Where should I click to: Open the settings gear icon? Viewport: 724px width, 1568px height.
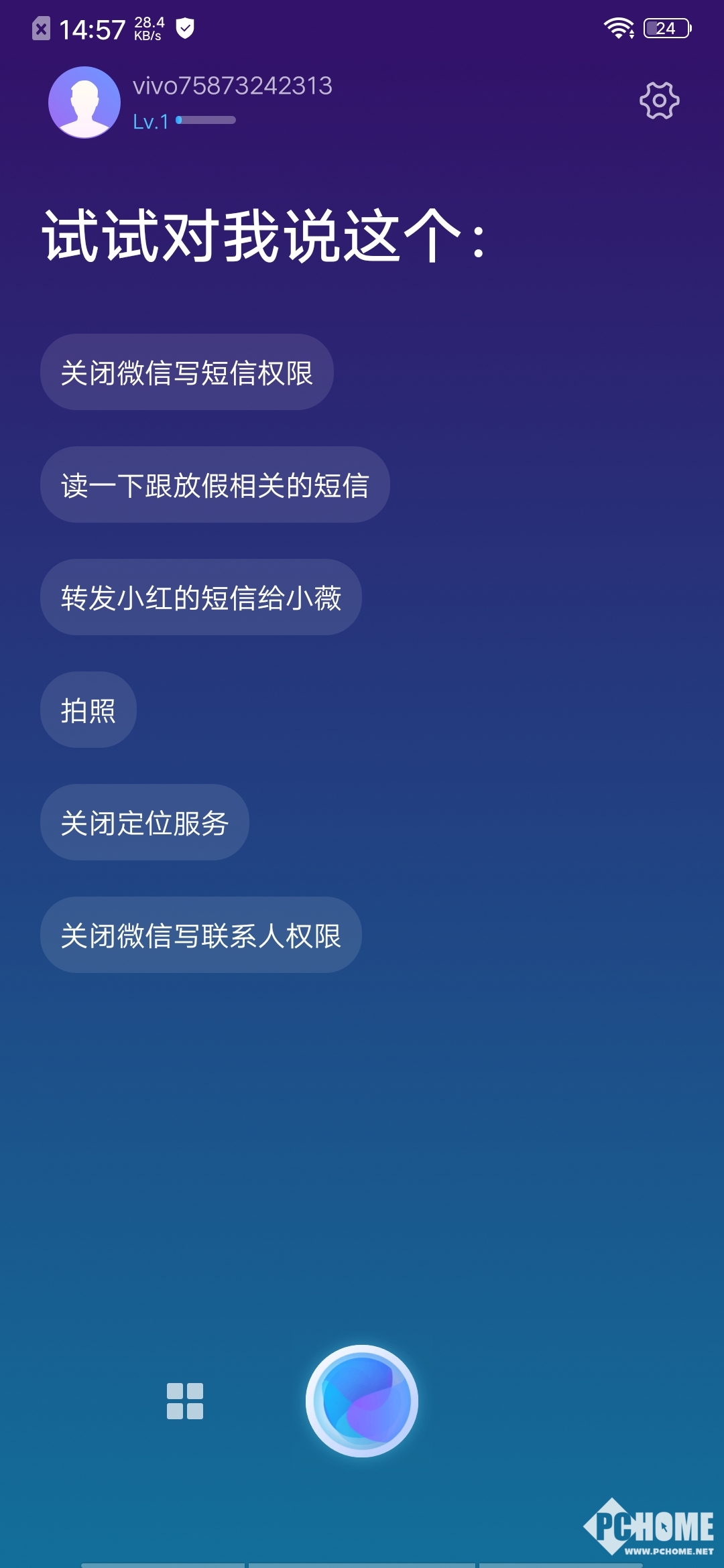(659, 101)
